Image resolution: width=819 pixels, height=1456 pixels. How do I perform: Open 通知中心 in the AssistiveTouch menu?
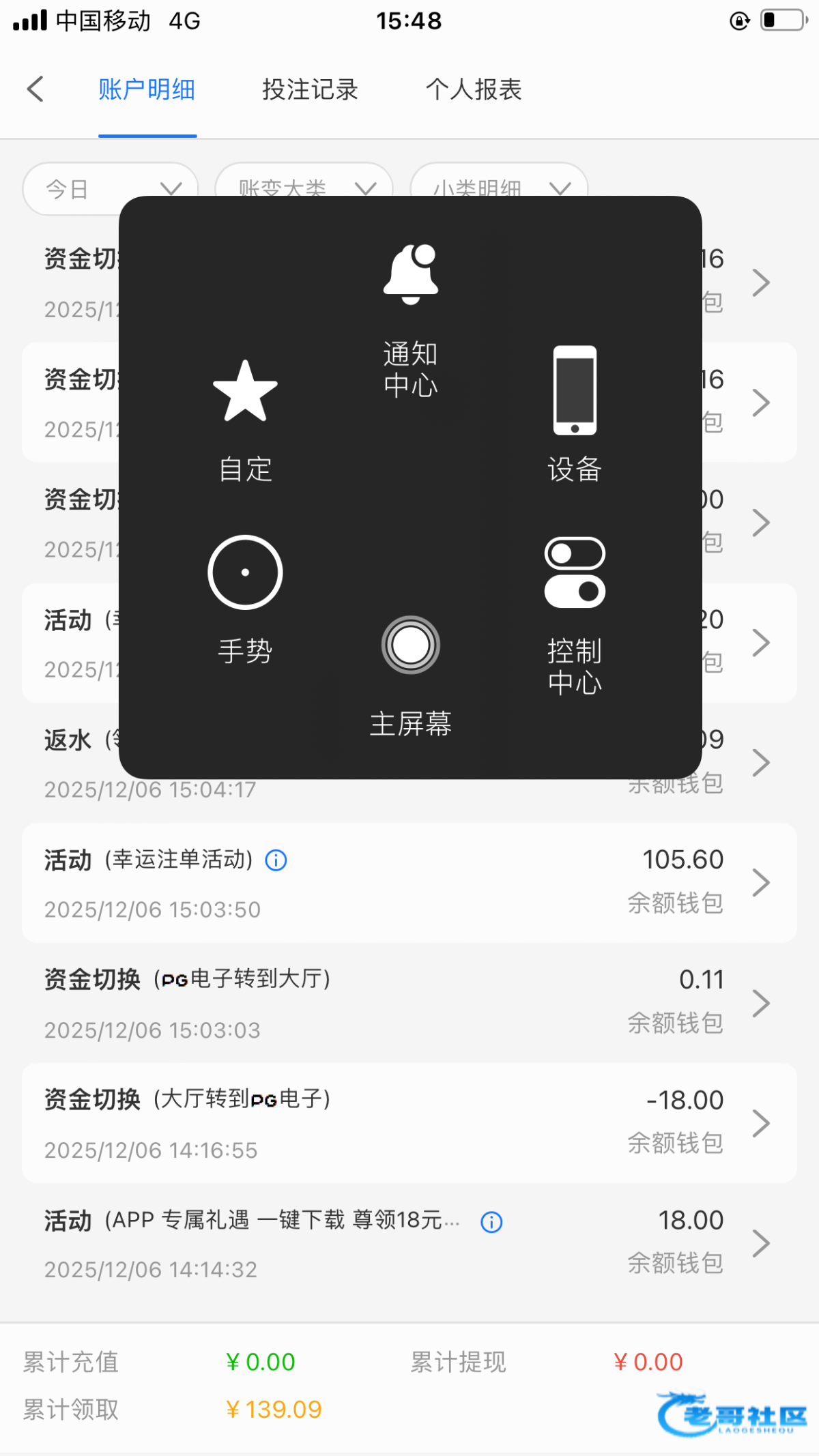point(410,319)
